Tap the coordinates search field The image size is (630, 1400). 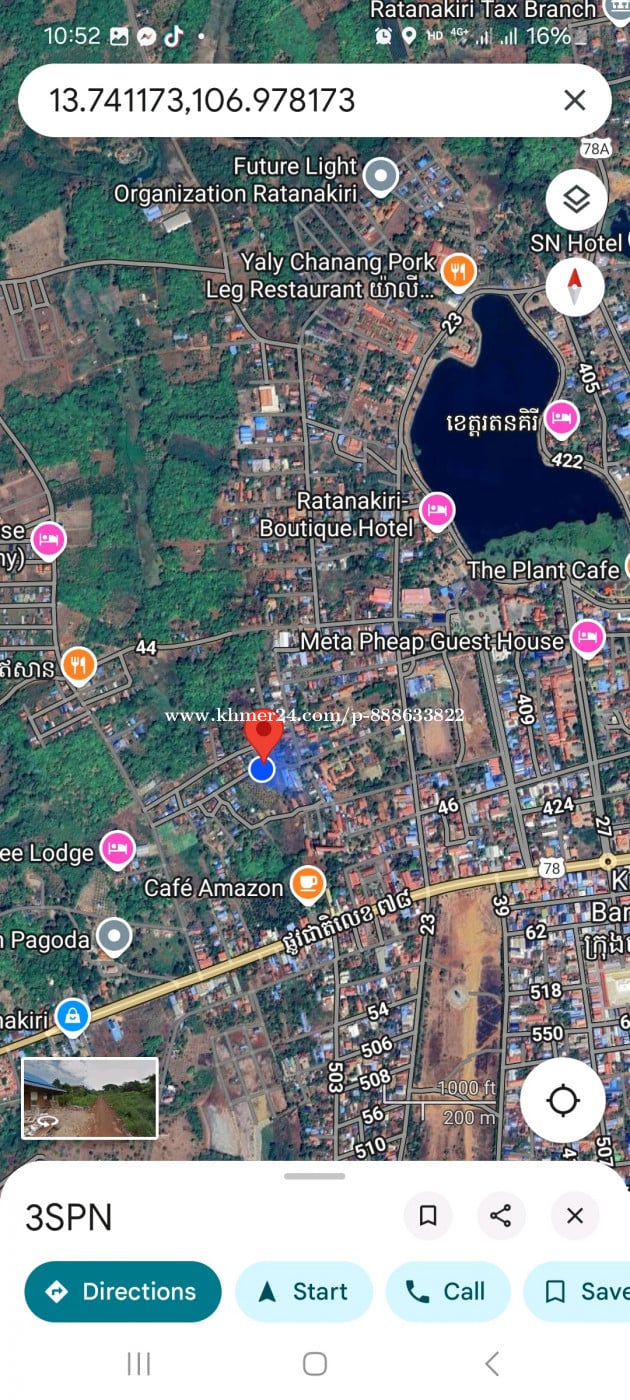click(x=280, y=100)
